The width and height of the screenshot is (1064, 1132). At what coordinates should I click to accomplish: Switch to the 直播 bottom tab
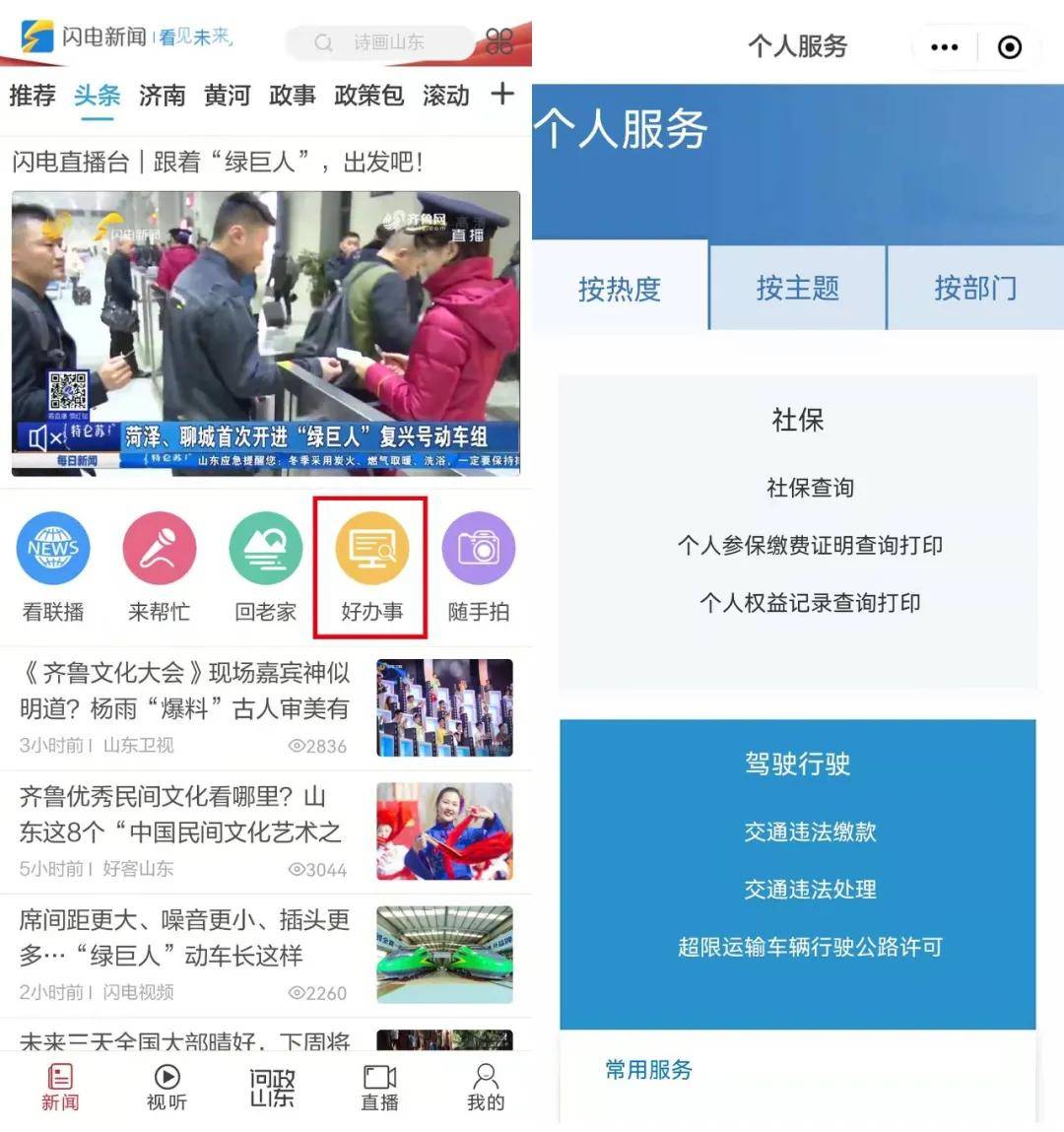pyautogui.click(x=379, y=1088)
